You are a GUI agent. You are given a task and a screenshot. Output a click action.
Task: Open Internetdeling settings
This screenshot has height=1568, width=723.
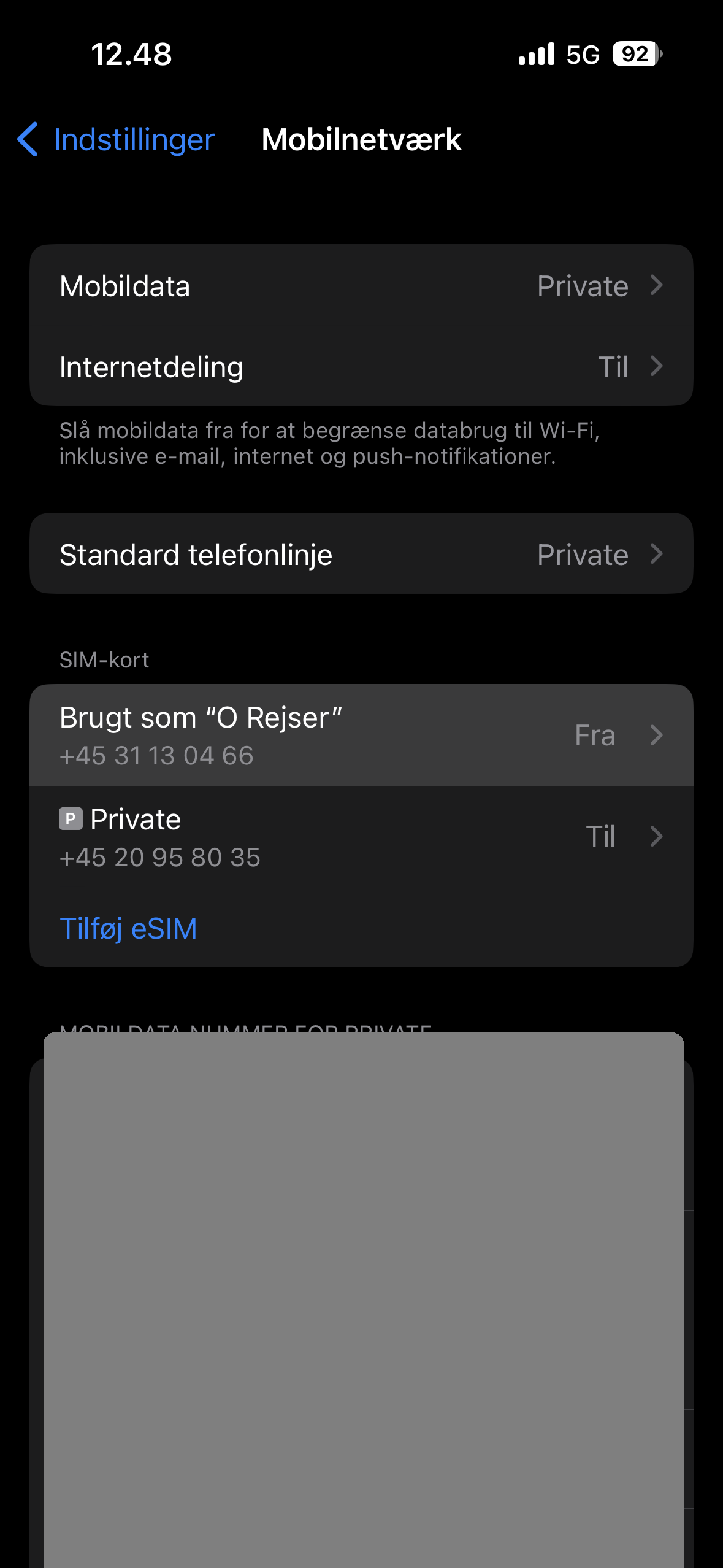361,367
